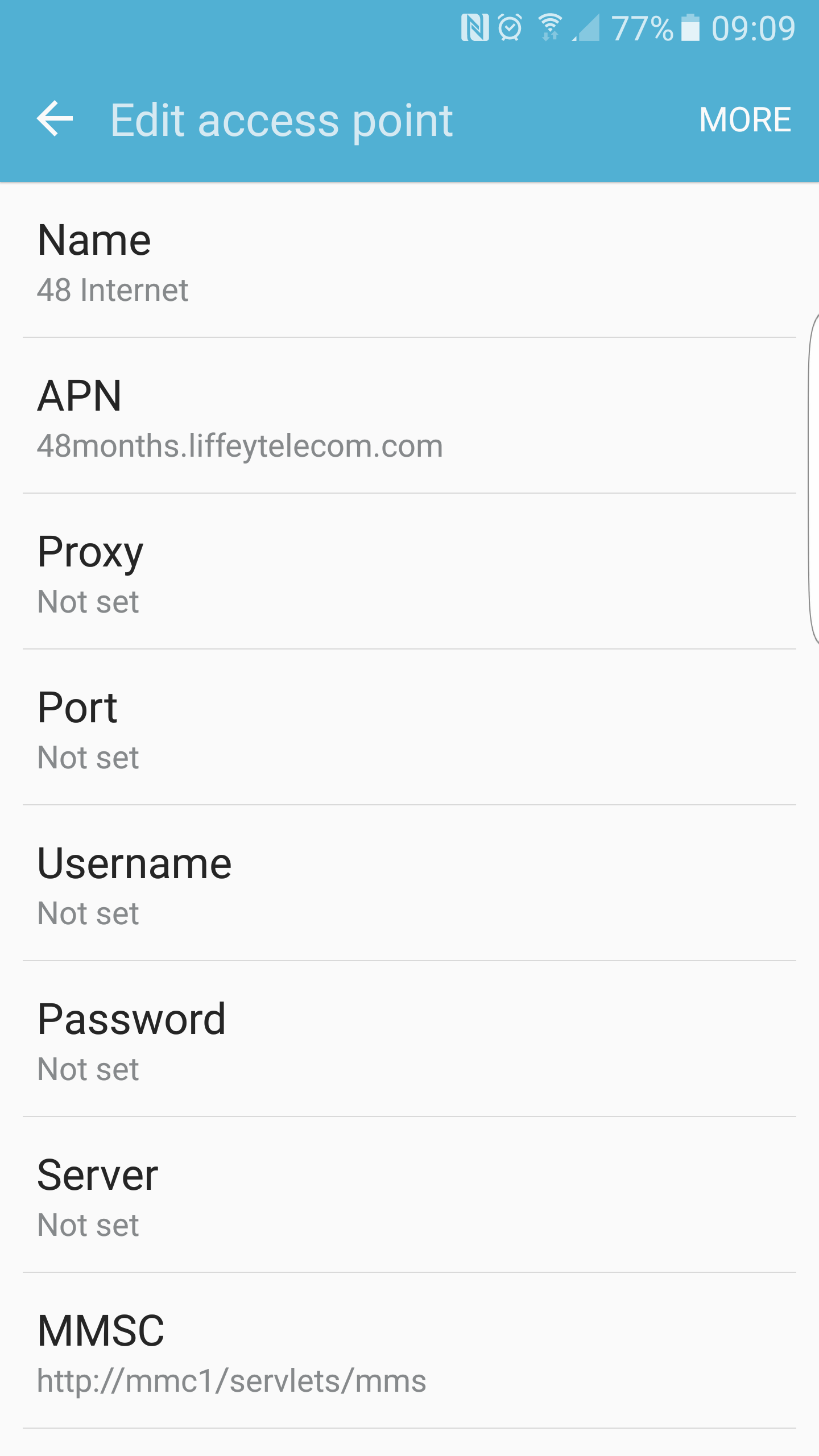This screenshot has height=1456, width=819.
Task: Tap the alarm clock status bar icon
Action: point(510,27)
